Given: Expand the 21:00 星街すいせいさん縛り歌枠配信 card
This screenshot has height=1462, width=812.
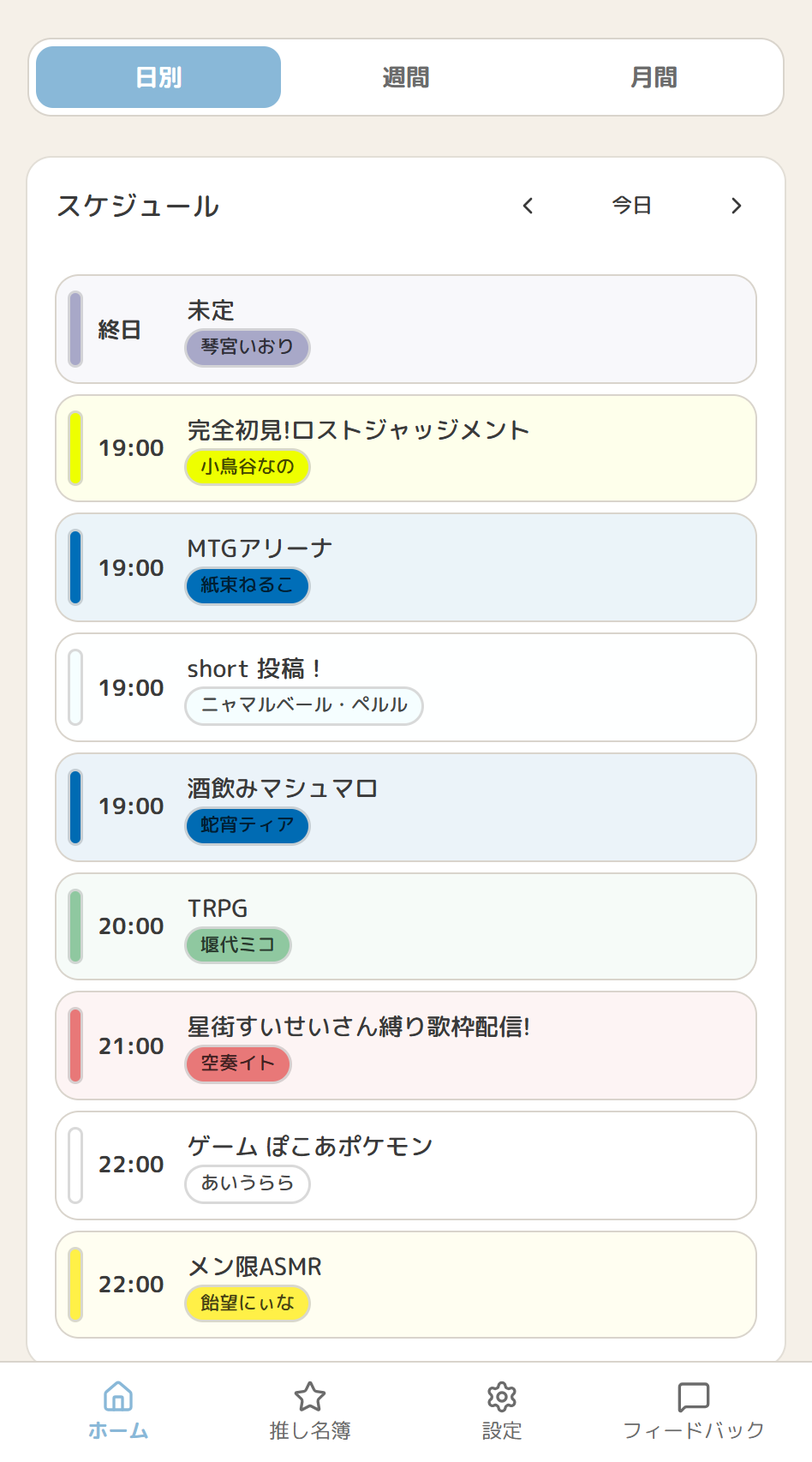Looking at the screenshot, I should pos(405,1046).
